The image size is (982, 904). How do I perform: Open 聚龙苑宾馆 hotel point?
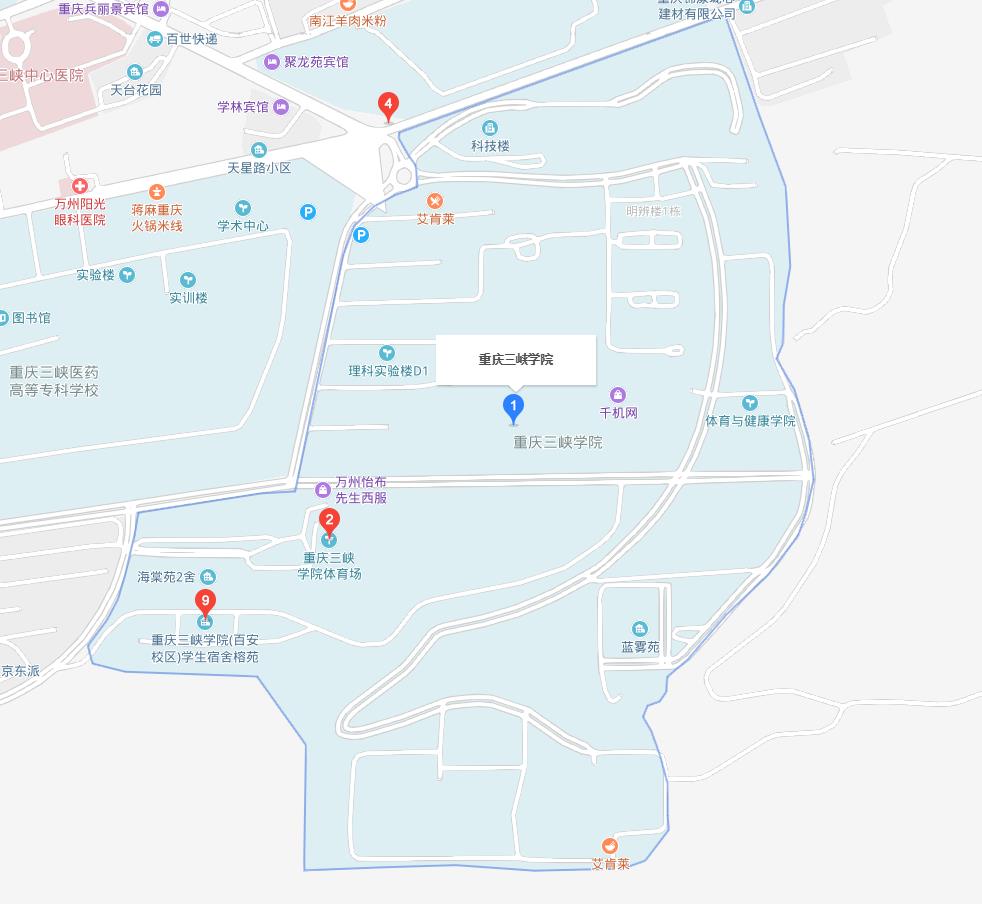tap(272, 62)
